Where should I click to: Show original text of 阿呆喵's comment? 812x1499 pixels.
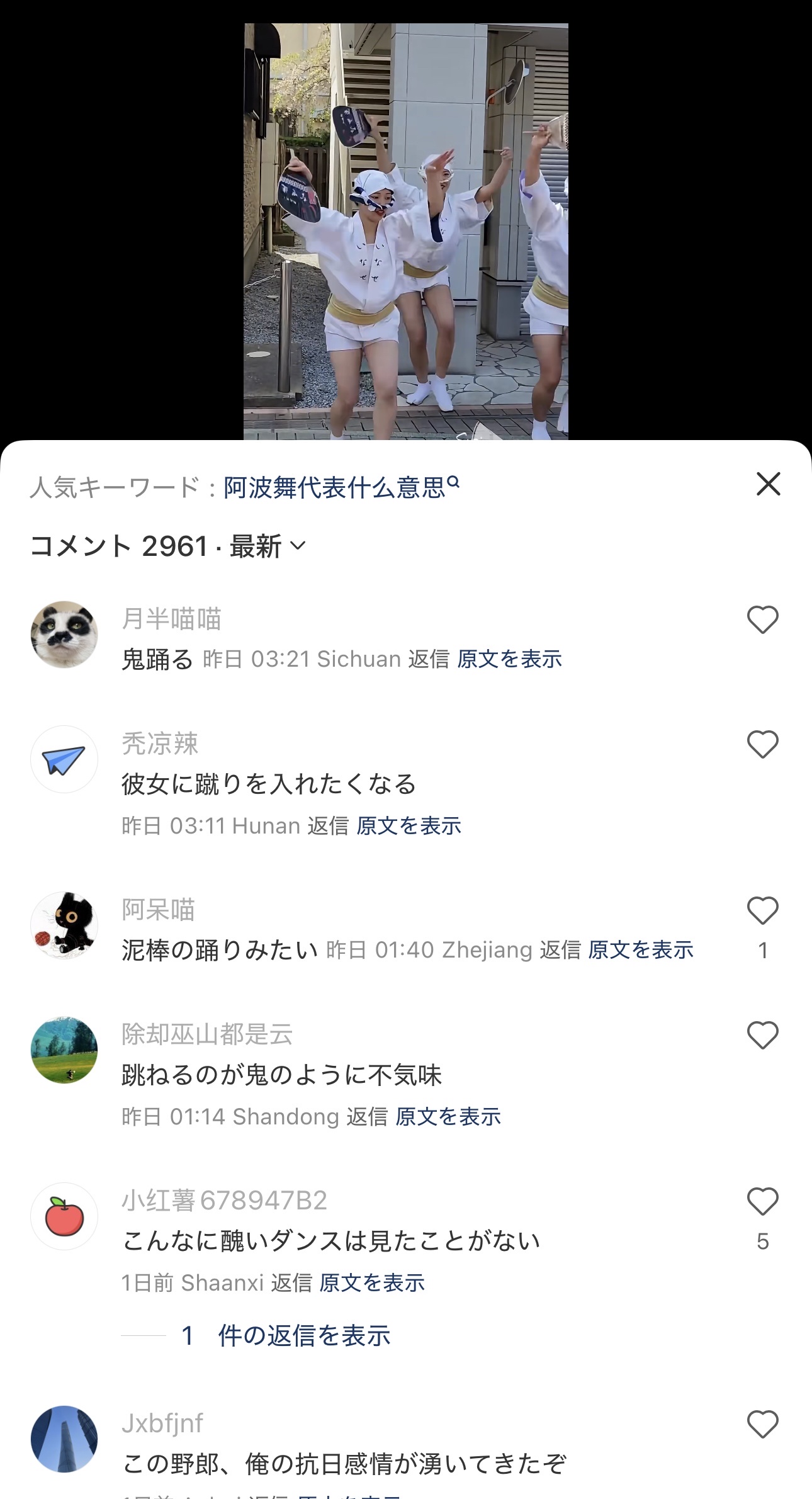point(640,950)
